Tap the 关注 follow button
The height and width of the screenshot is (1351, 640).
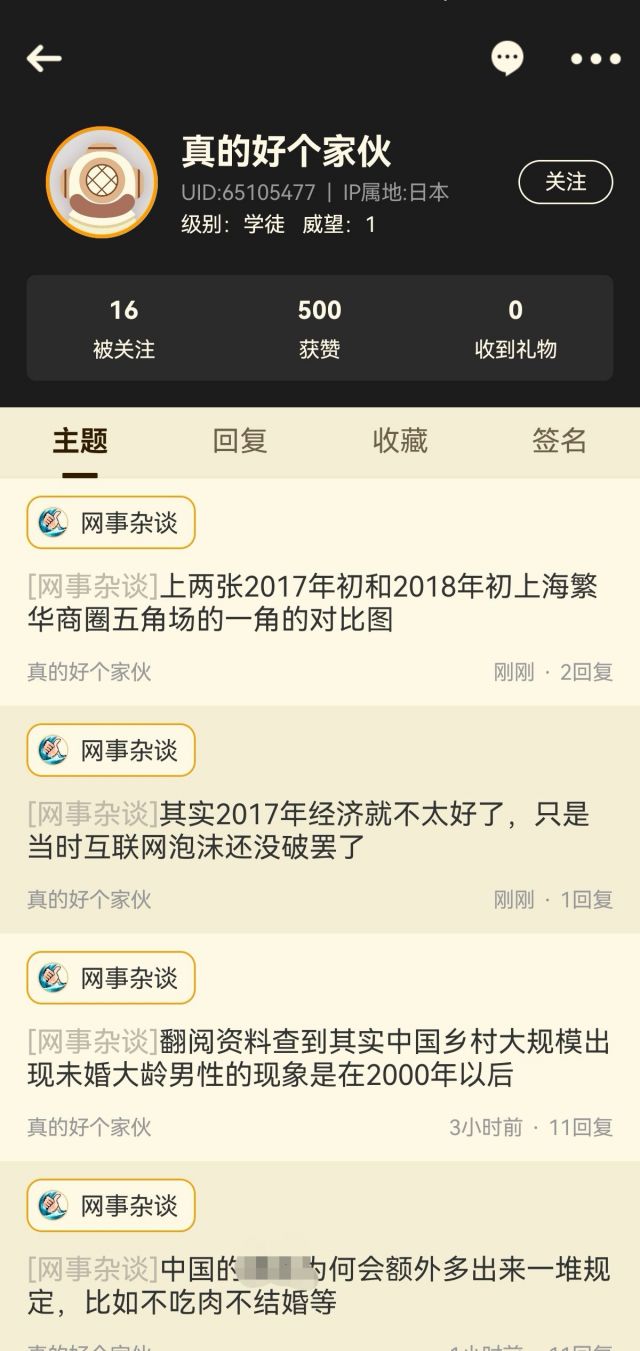[x=565, y=182]
